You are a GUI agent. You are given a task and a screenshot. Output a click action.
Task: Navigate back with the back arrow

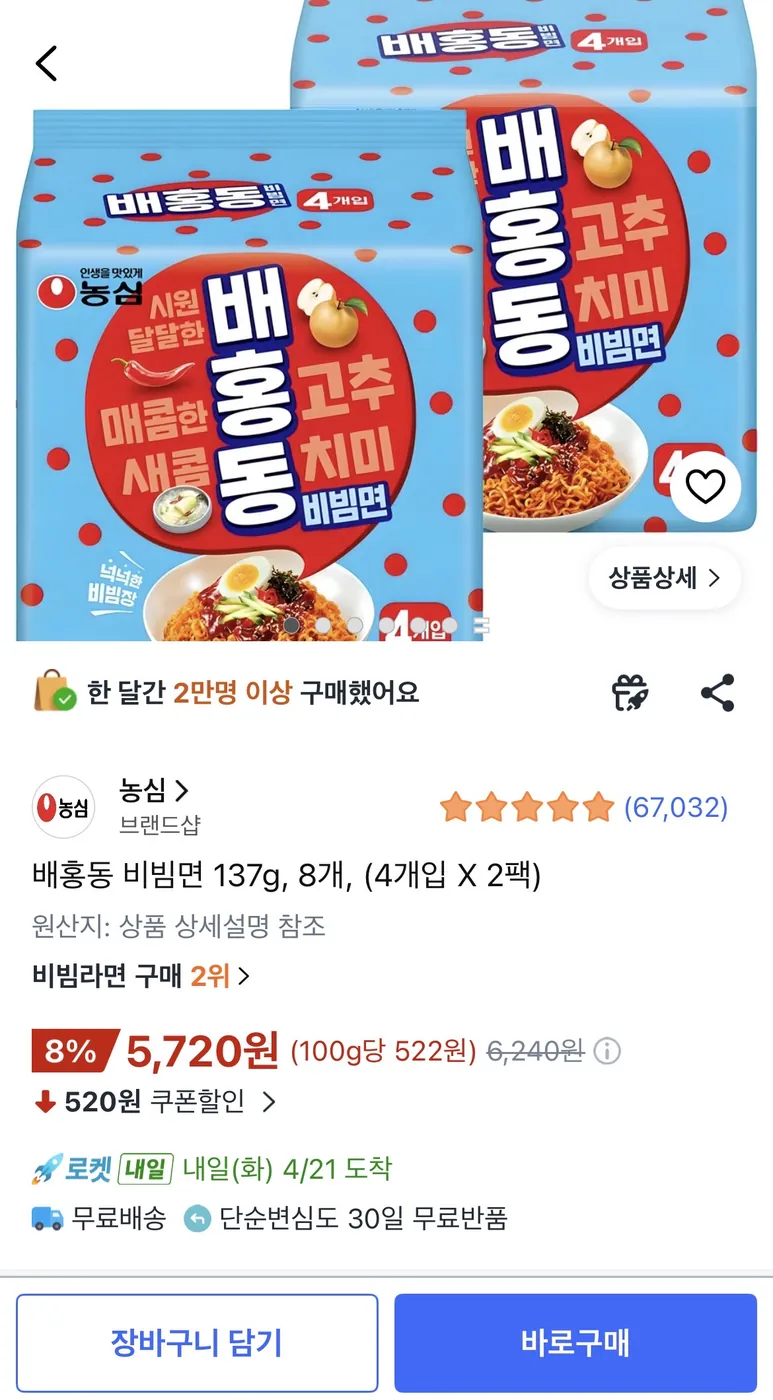[x=46, y=62]
